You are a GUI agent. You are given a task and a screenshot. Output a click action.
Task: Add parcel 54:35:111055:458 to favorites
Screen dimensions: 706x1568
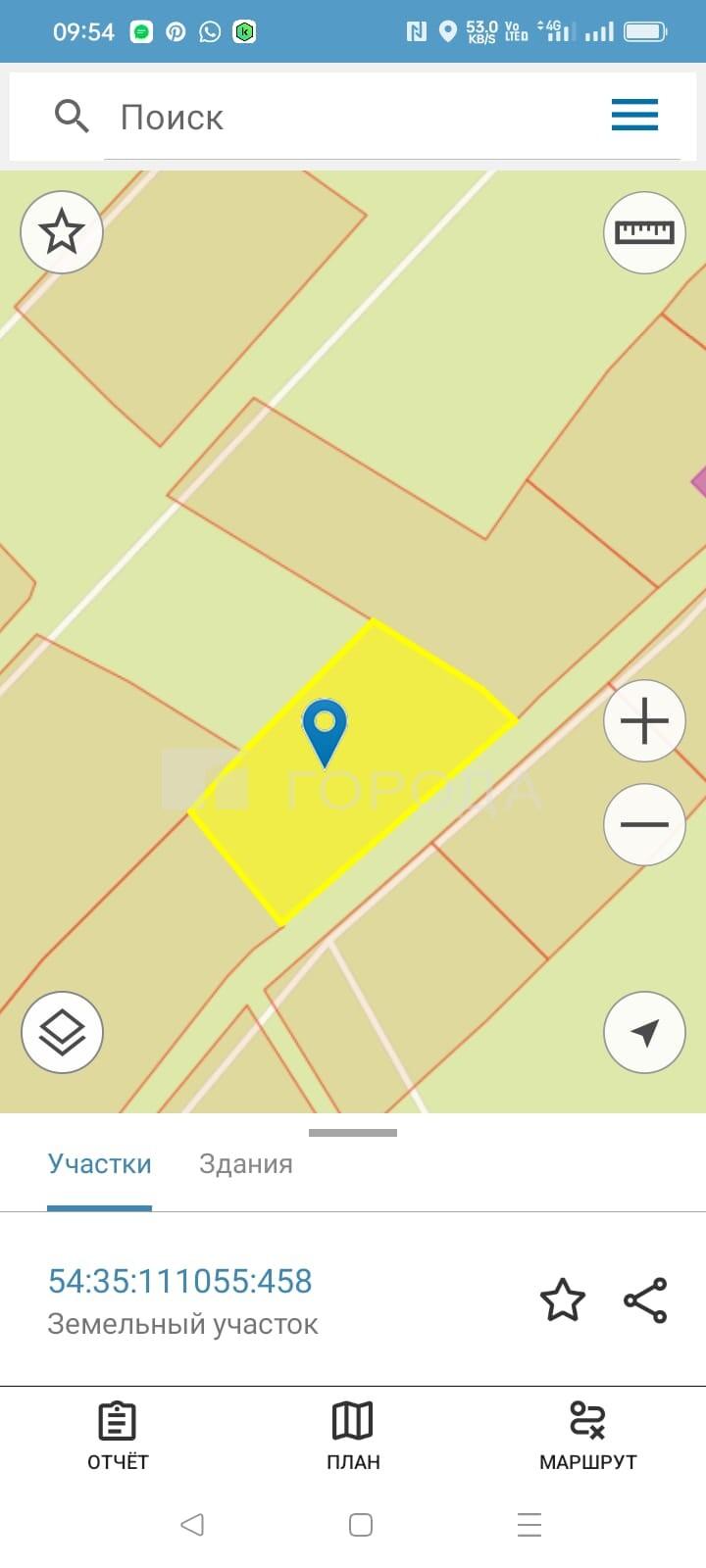[x=563, y=1300]
